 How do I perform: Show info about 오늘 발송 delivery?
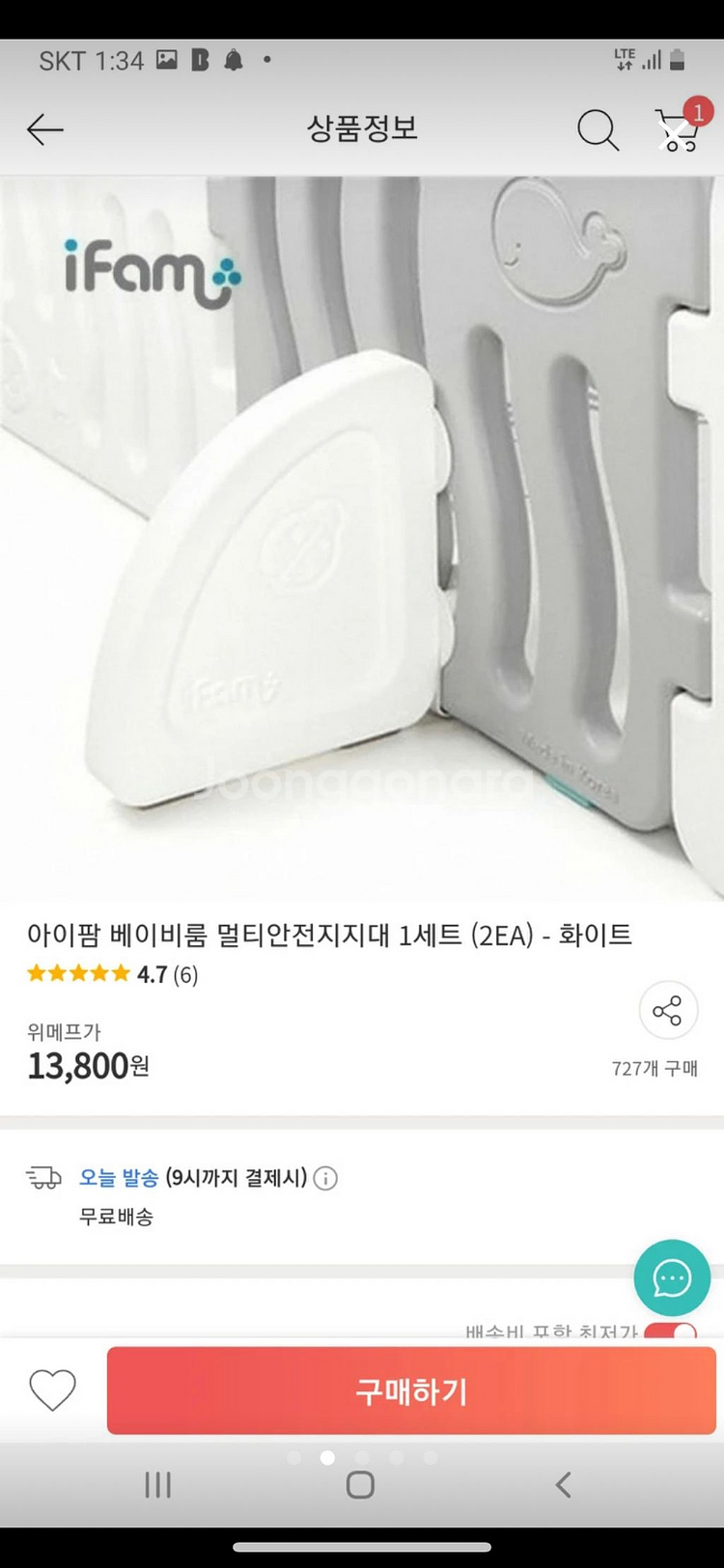[x=326, y=1178]
